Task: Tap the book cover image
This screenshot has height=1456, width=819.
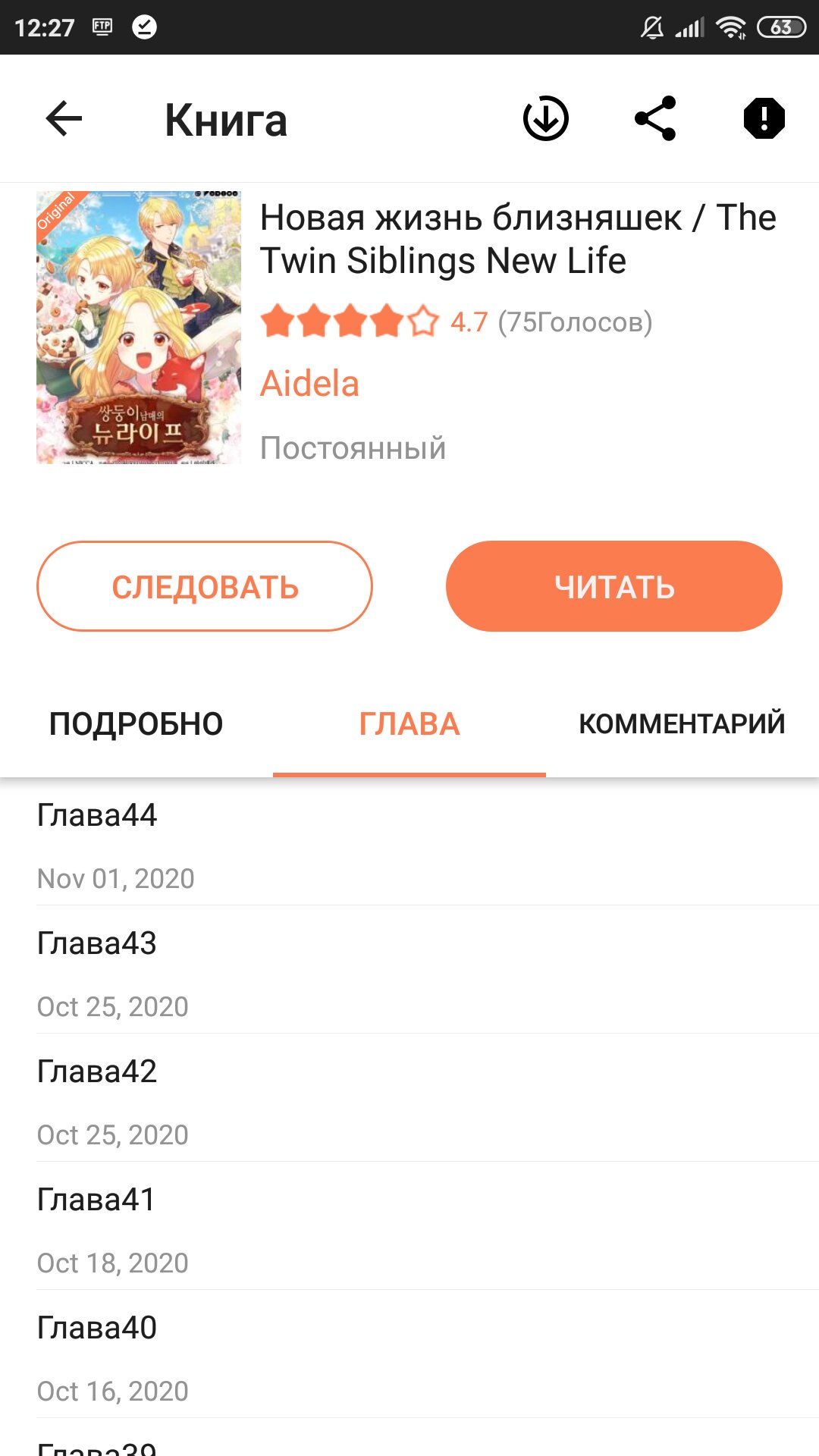Action: [139, 328]
